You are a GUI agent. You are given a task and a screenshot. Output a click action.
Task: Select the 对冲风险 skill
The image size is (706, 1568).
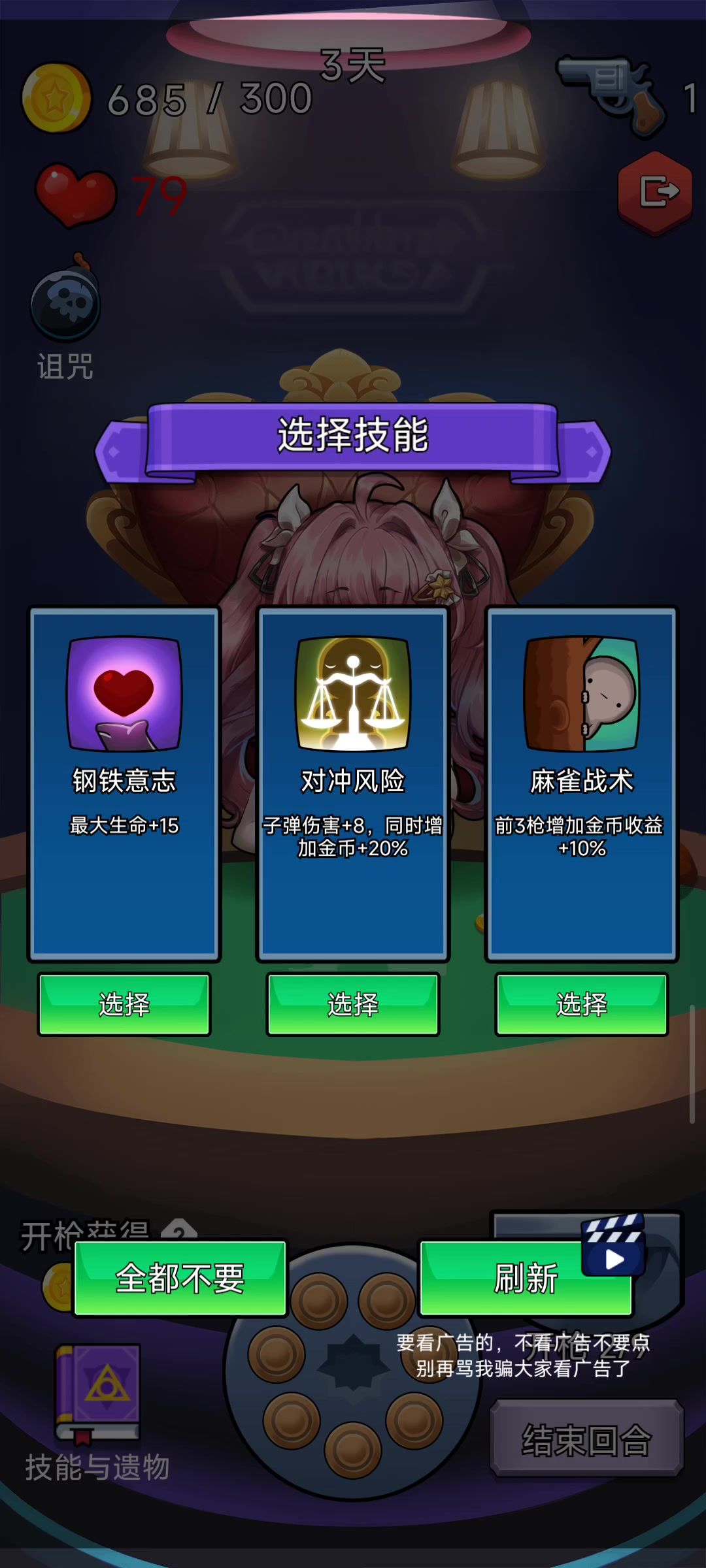[353, 1004]
